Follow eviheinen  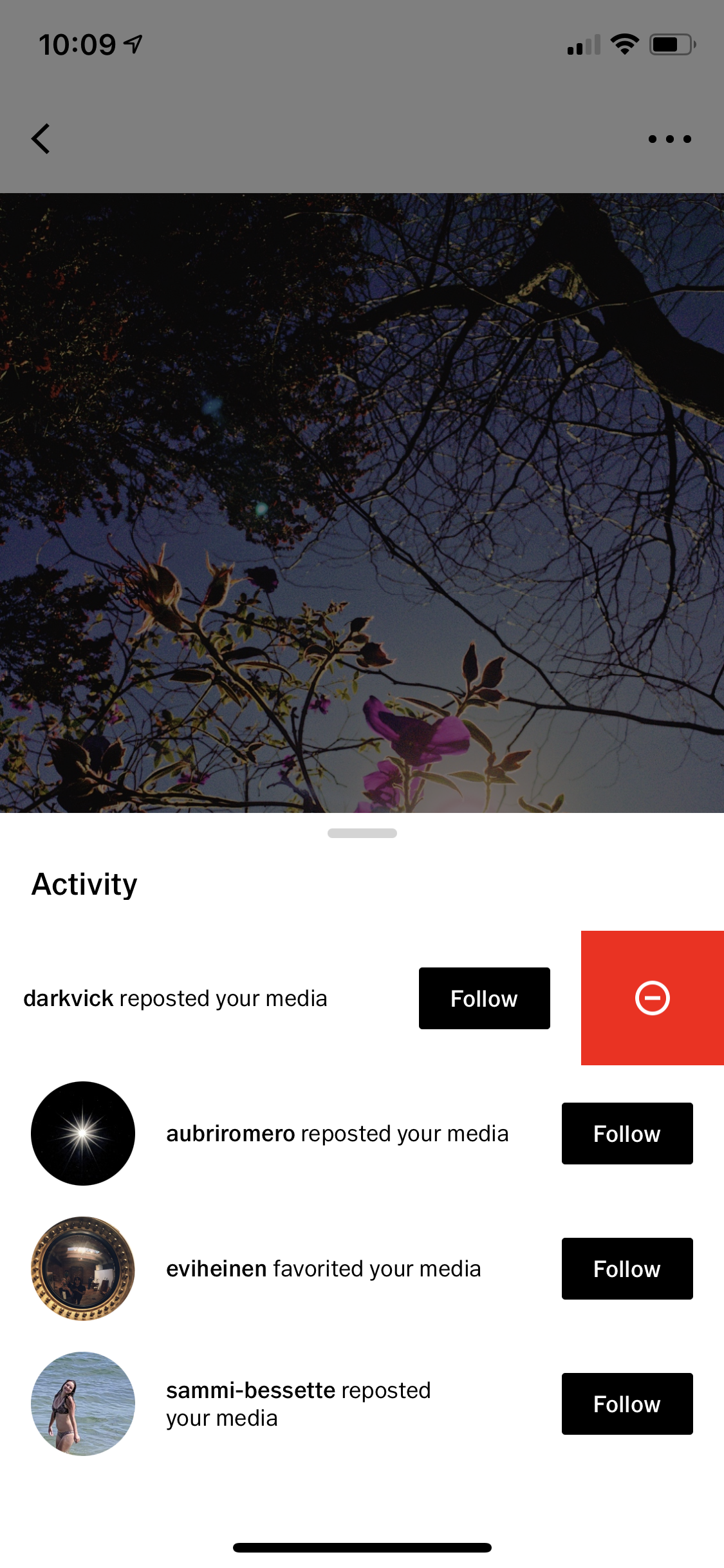coord(627,1269)
